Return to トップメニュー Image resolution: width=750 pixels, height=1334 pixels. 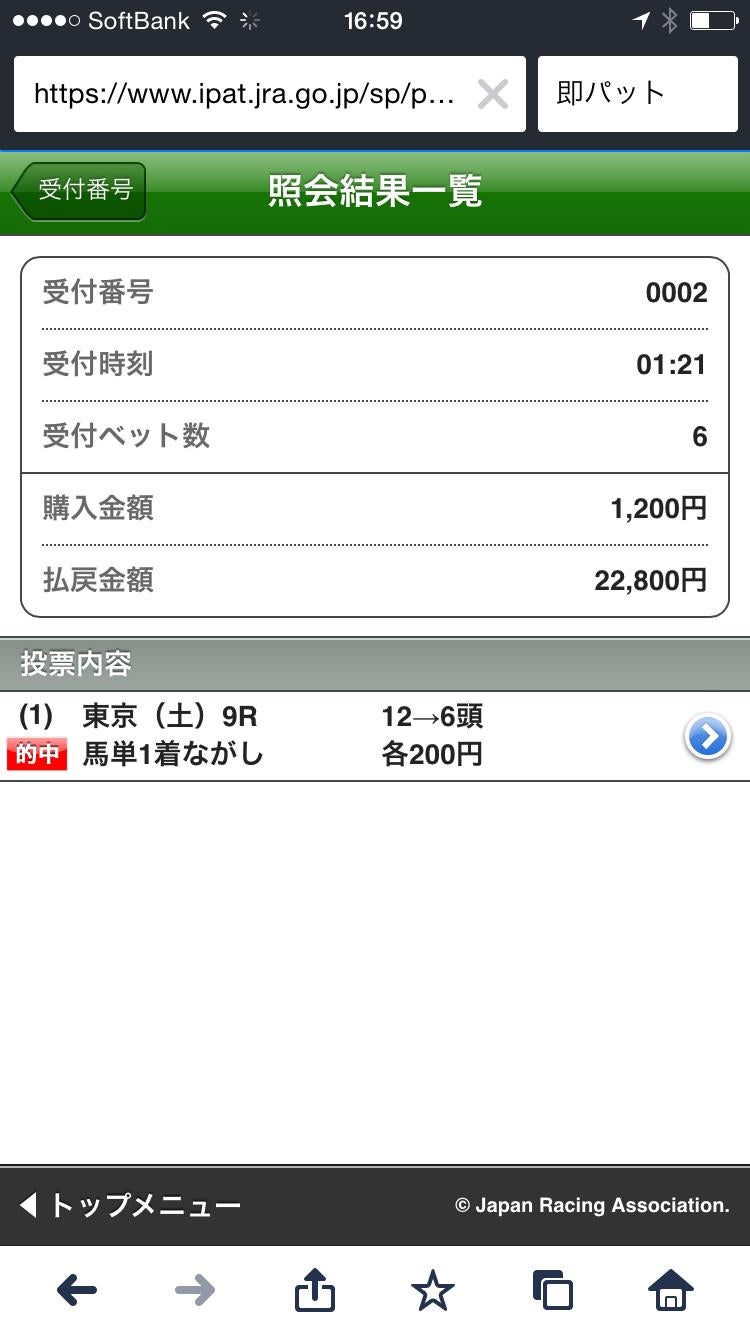(130, 1205)
